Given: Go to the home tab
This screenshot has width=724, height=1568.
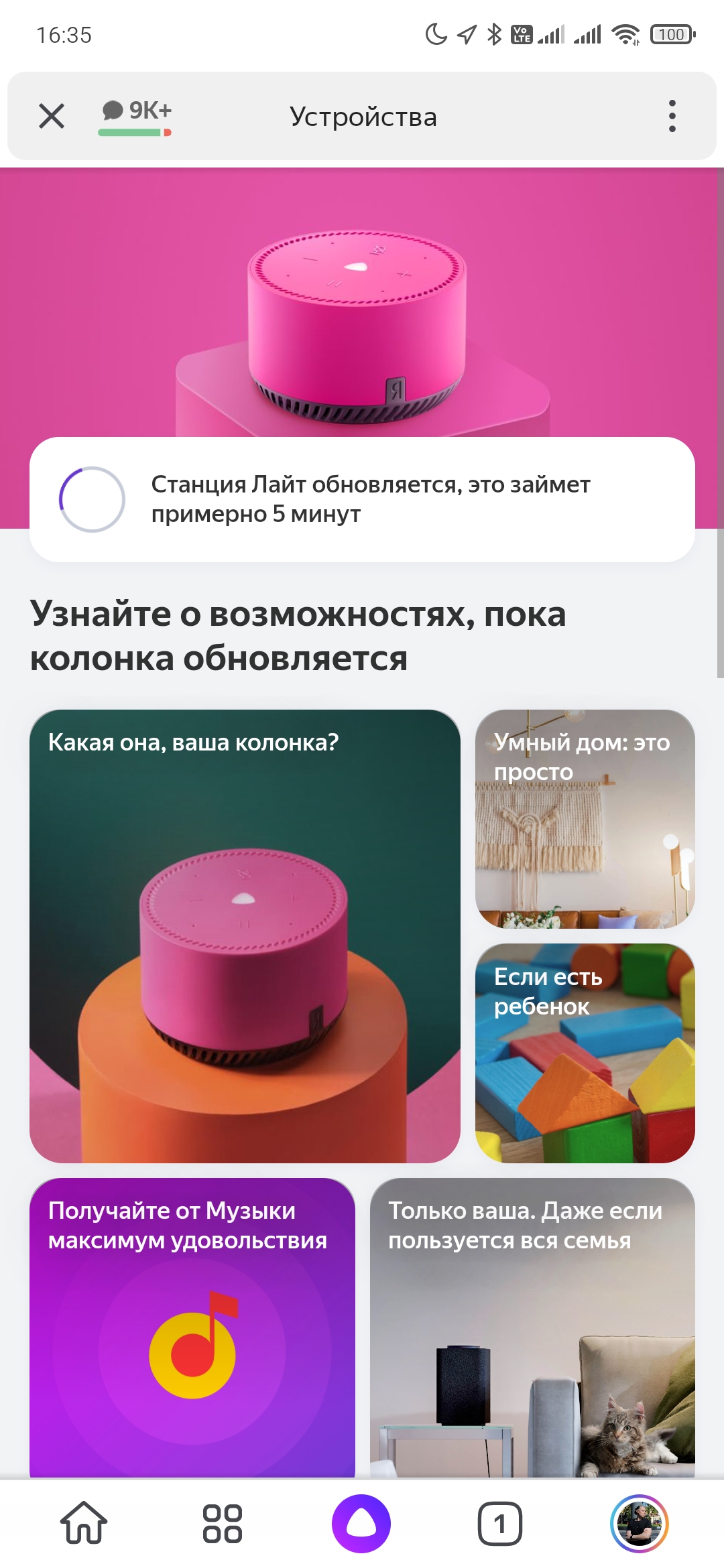Looking at the screenshot, I should (x=84, y=1523).
